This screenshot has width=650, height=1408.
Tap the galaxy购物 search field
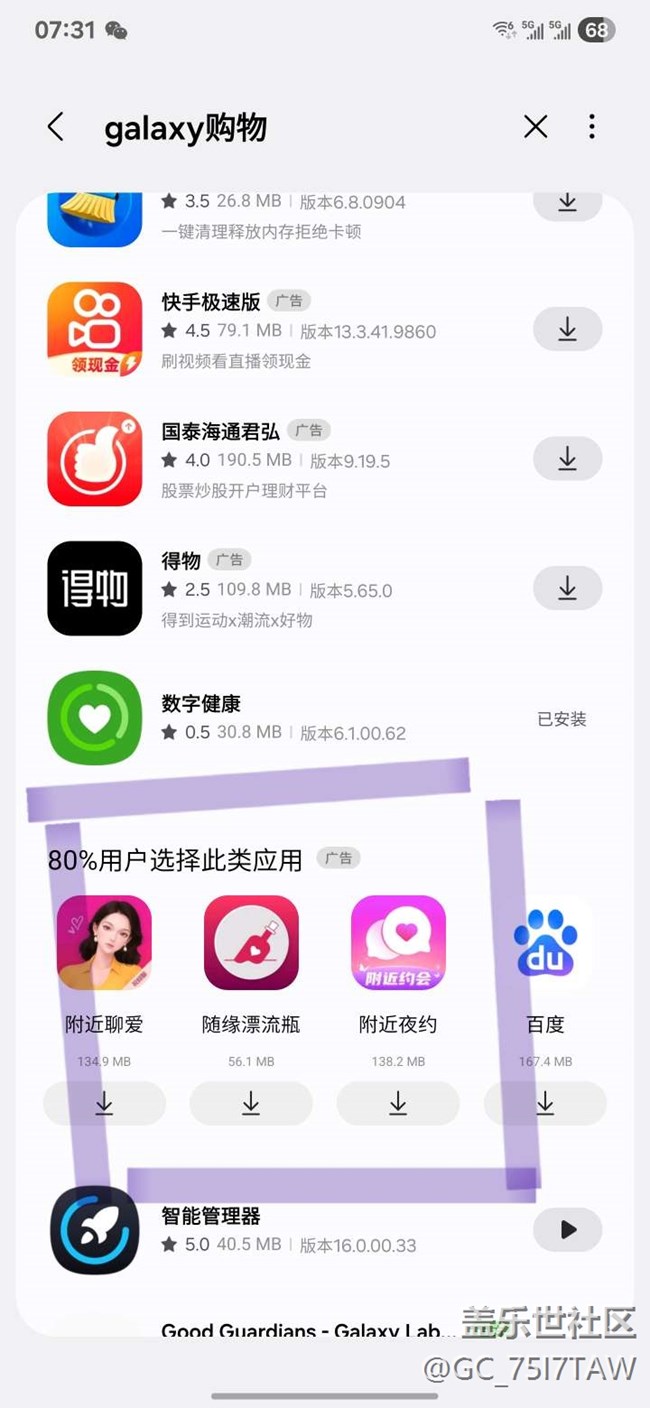tap(300, 128)
